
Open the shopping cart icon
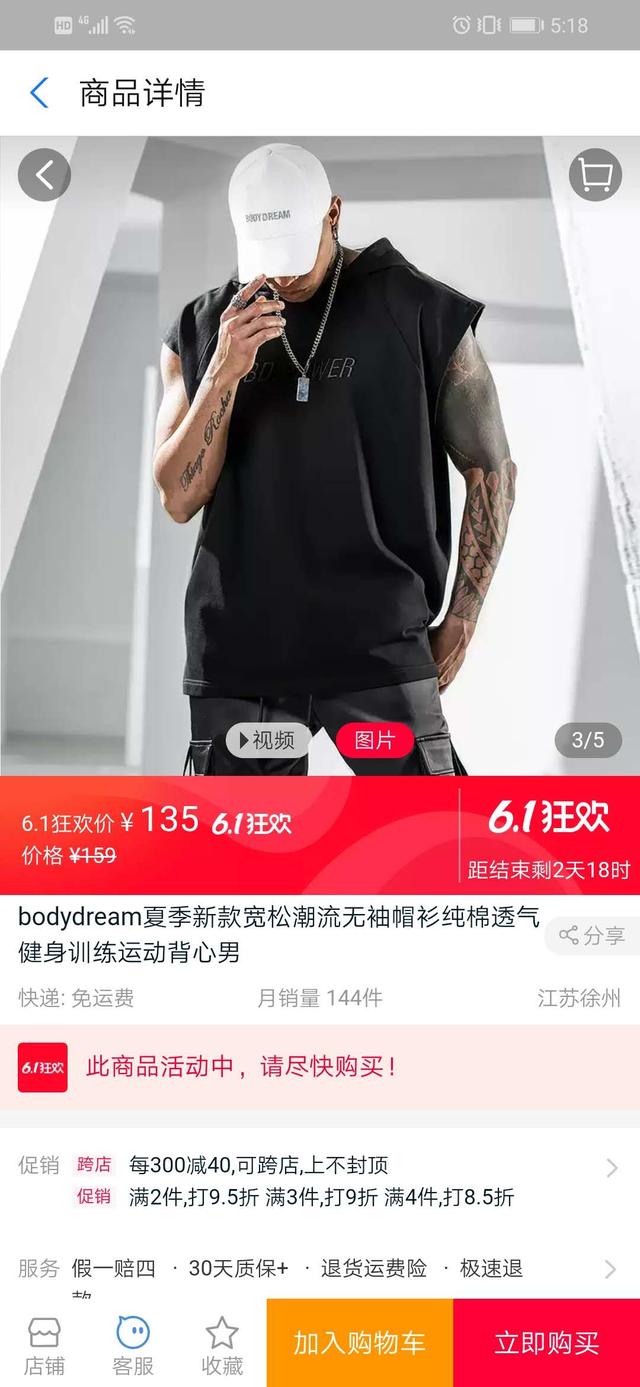[595, 175]
